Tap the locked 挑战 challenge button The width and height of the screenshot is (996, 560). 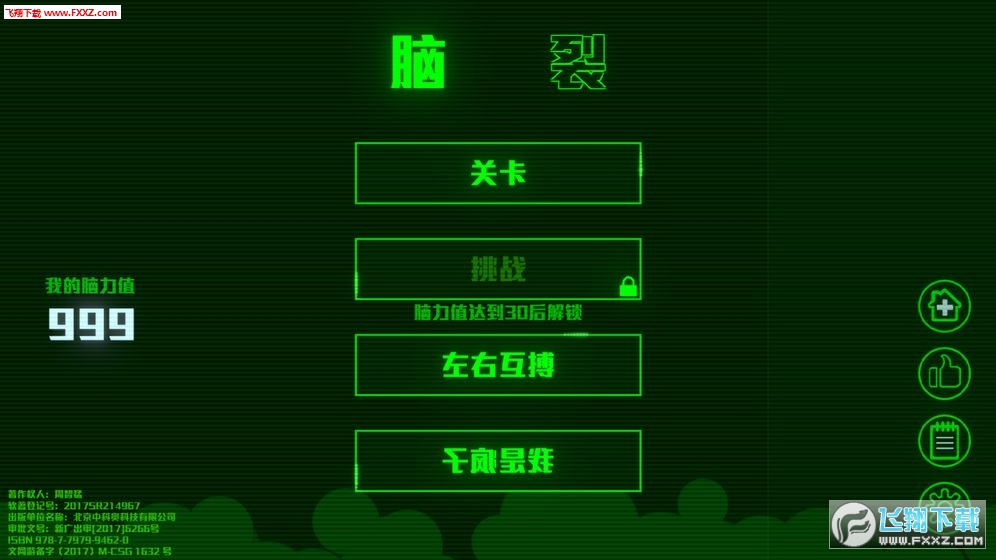pyautogui.click(x=498, y=269)
